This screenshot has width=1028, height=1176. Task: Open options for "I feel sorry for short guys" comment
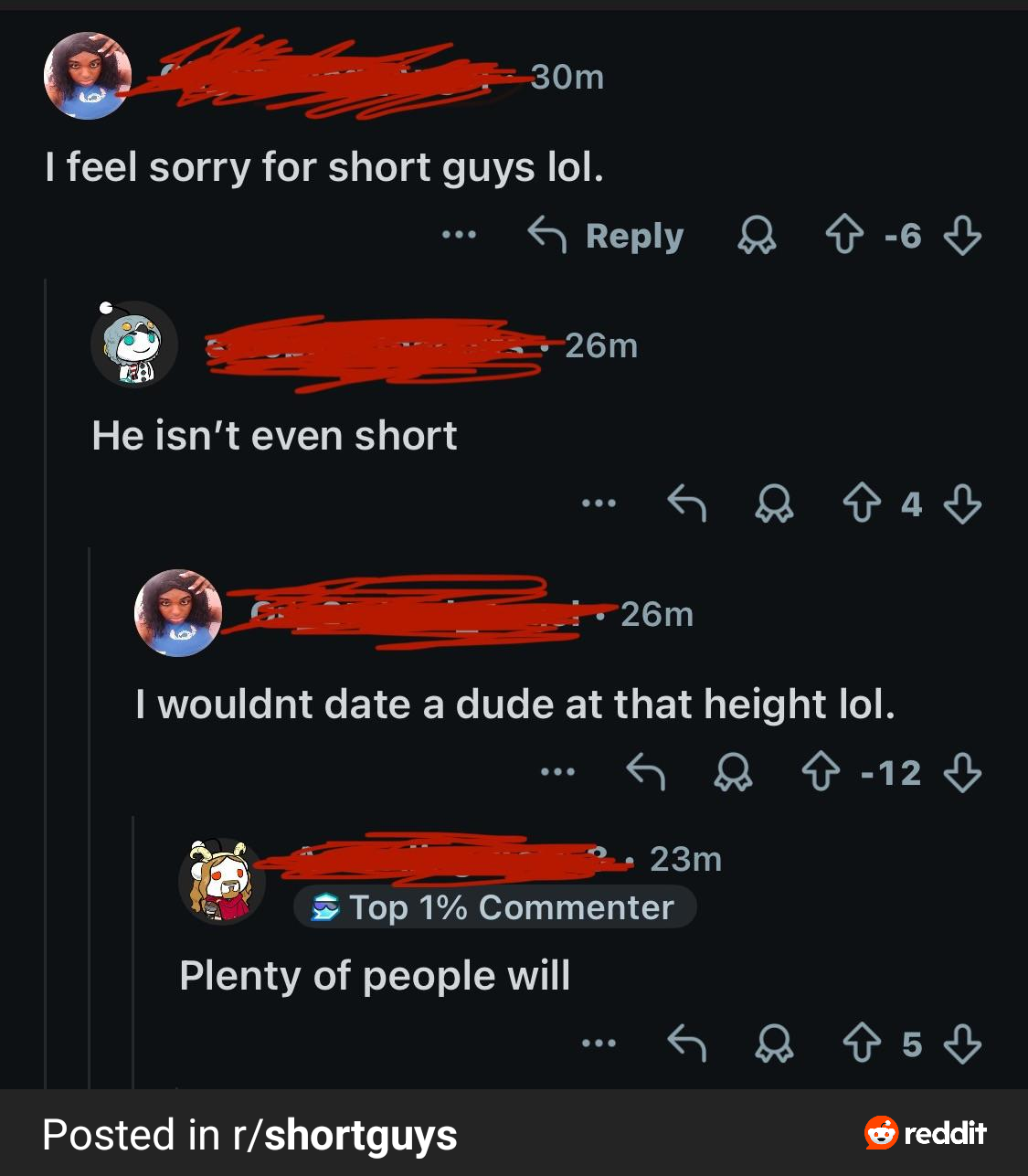point(459,236)
